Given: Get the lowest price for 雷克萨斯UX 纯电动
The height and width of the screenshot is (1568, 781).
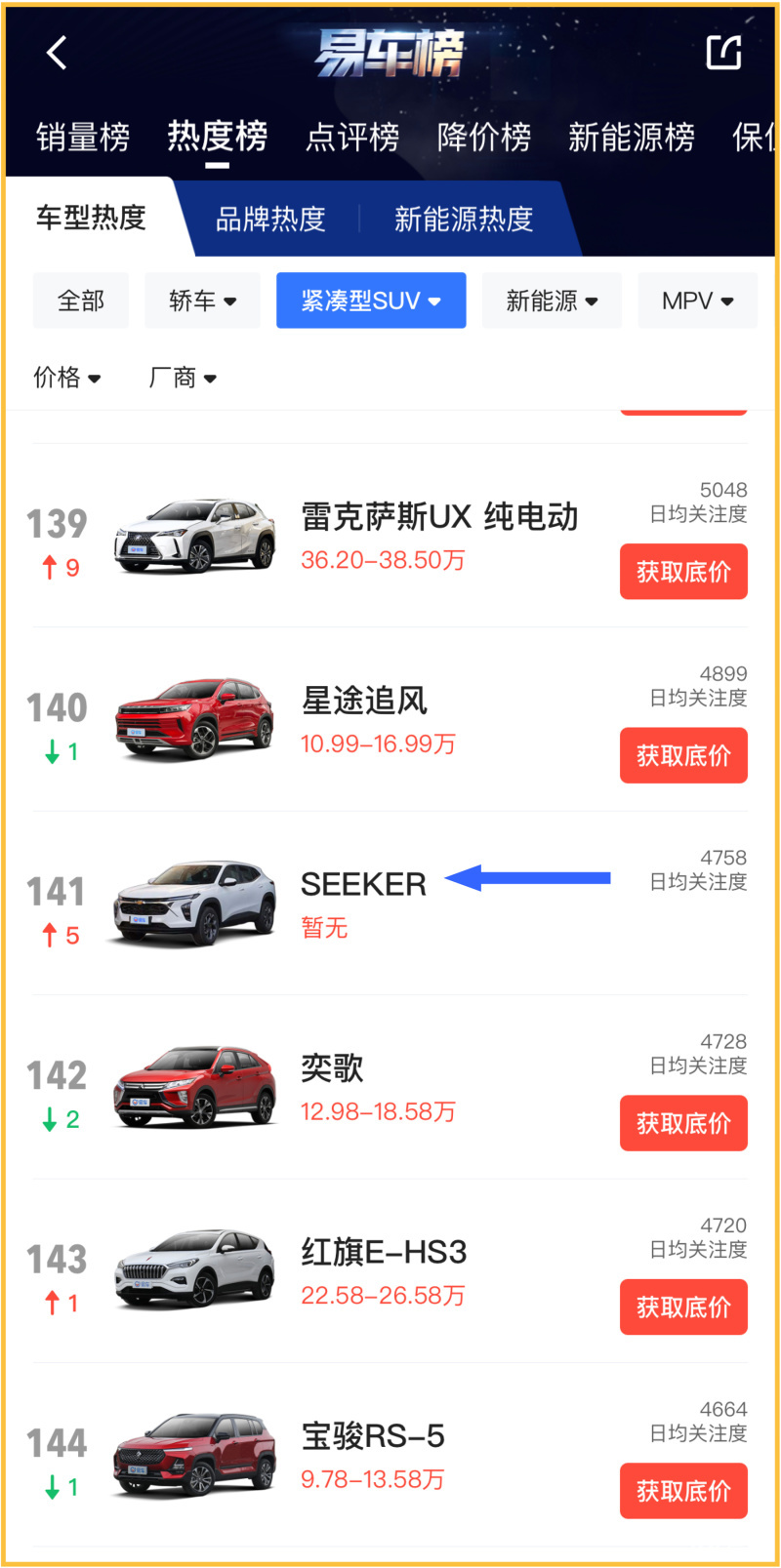Looking at the screenshot, I should tap(683, 572).
